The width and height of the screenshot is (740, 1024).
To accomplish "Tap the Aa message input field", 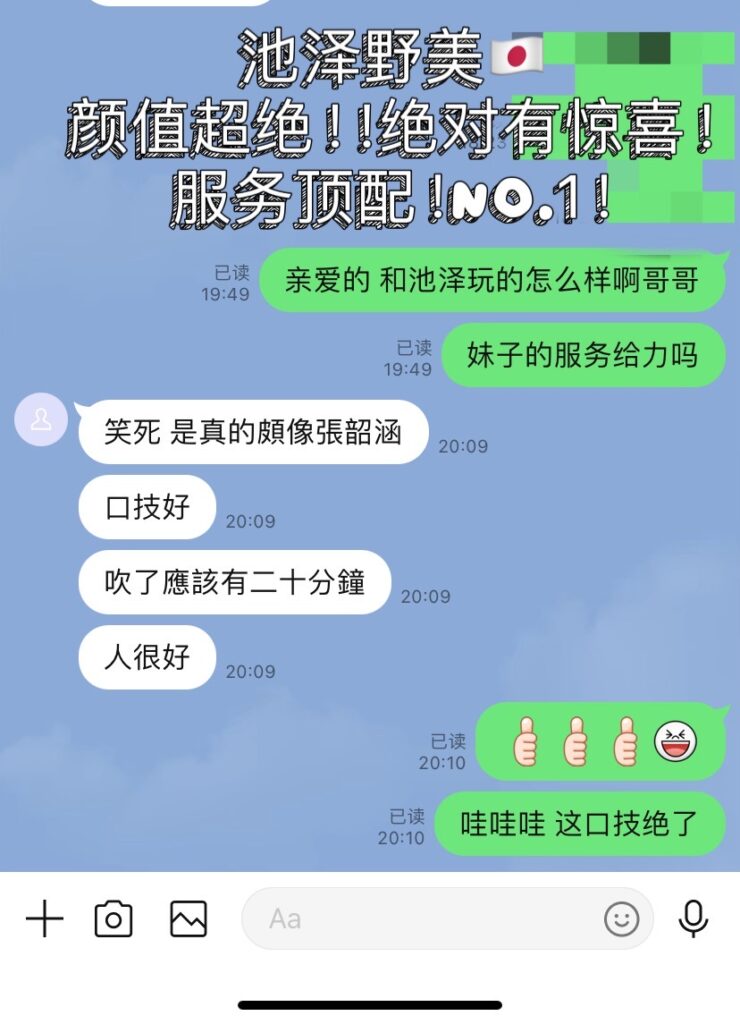I will [x=420, y=918].
